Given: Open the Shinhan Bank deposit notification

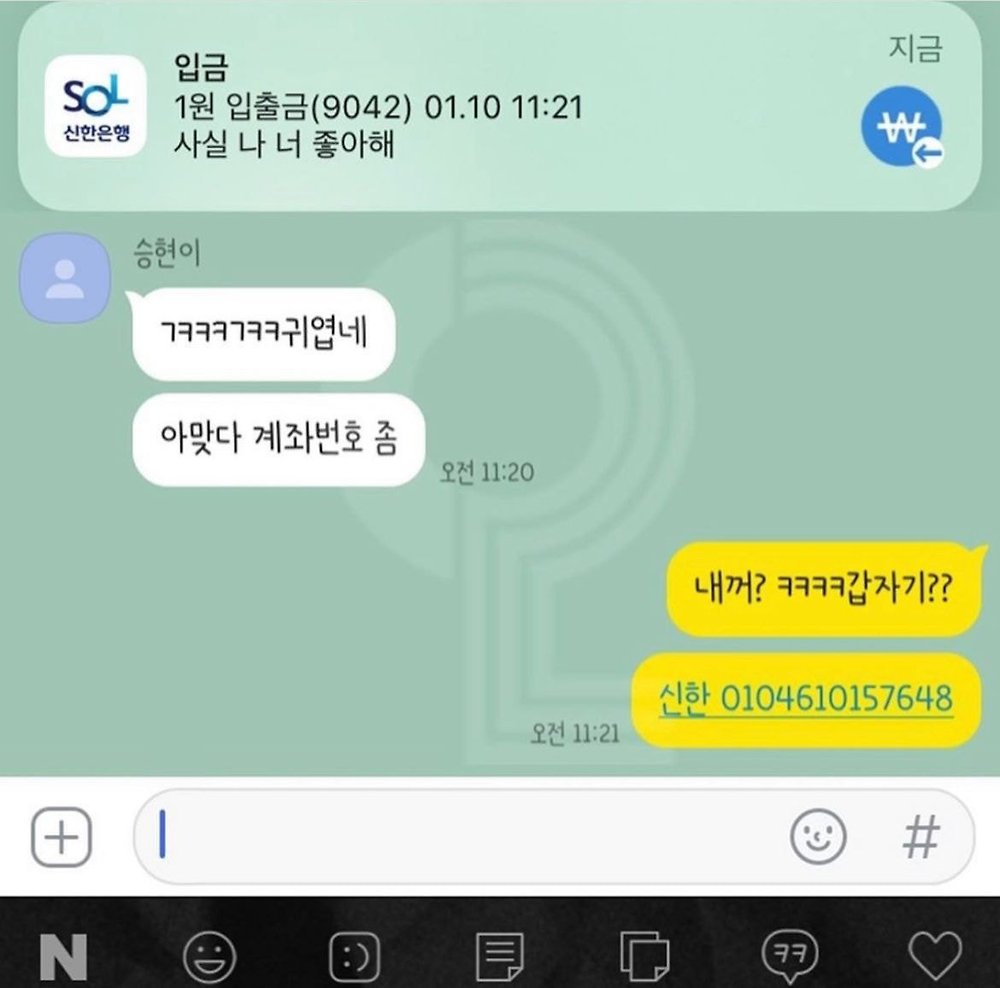Looking at the screenshot, I should 498,107.
